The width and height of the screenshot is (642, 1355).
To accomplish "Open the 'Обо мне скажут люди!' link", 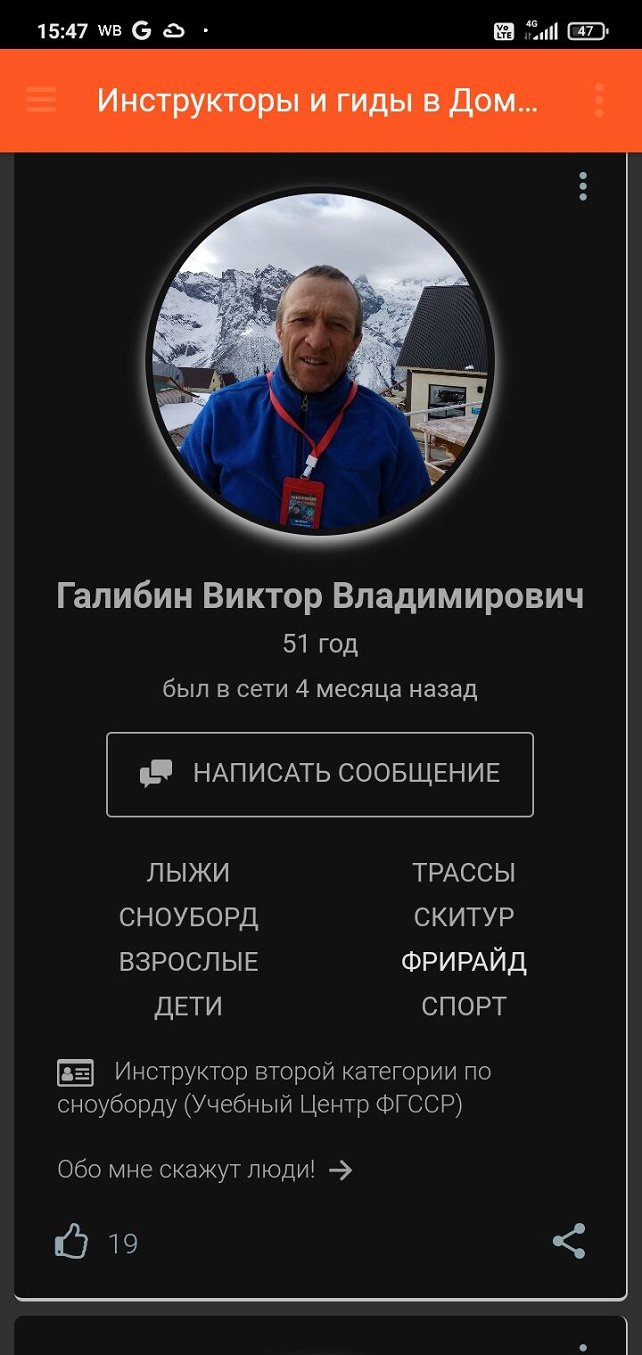I will [x=205, y=1169].
